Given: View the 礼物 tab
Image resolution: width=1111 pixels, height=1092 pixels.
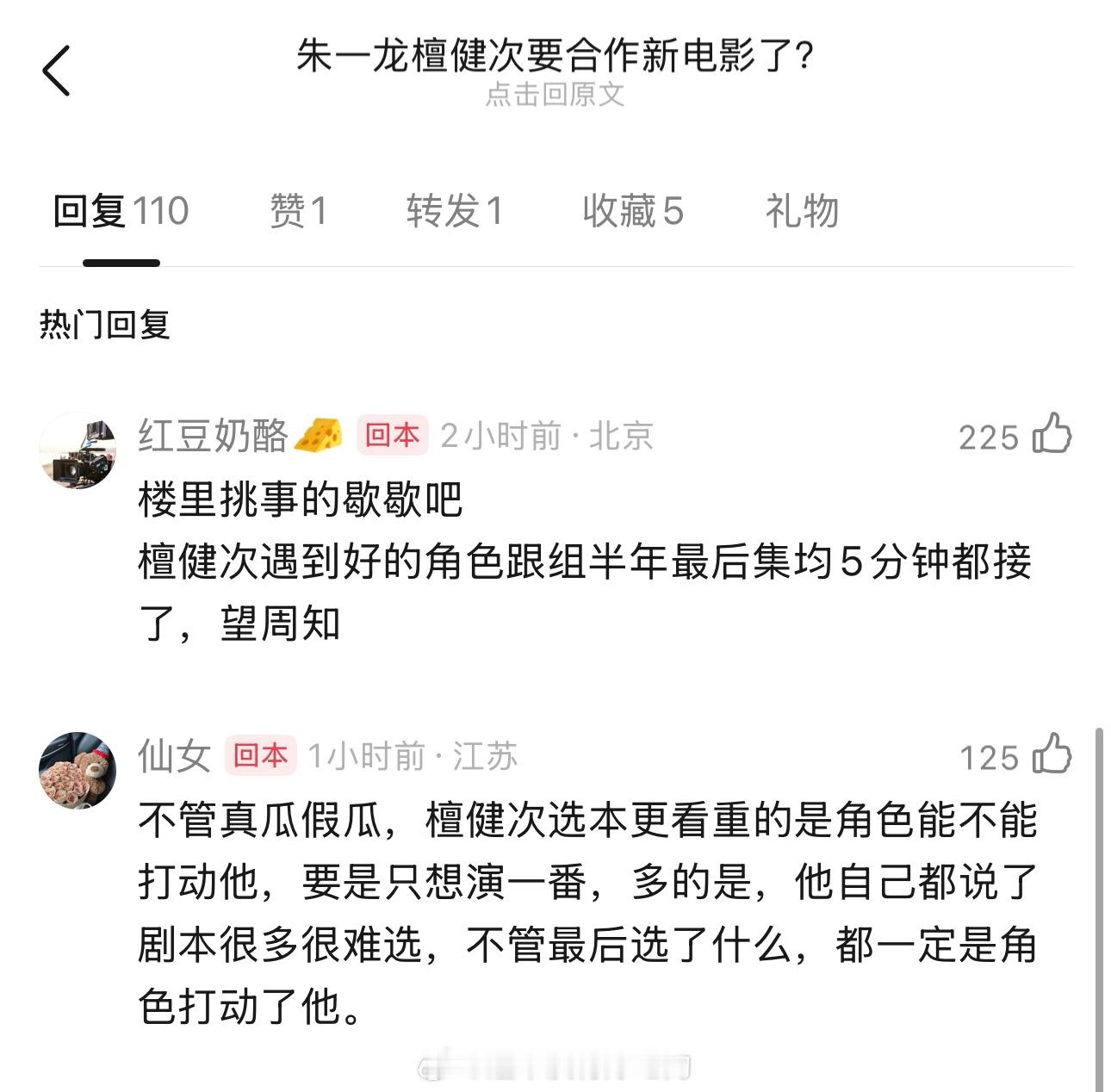Looking at the screenshot, I should click(801, 211).
